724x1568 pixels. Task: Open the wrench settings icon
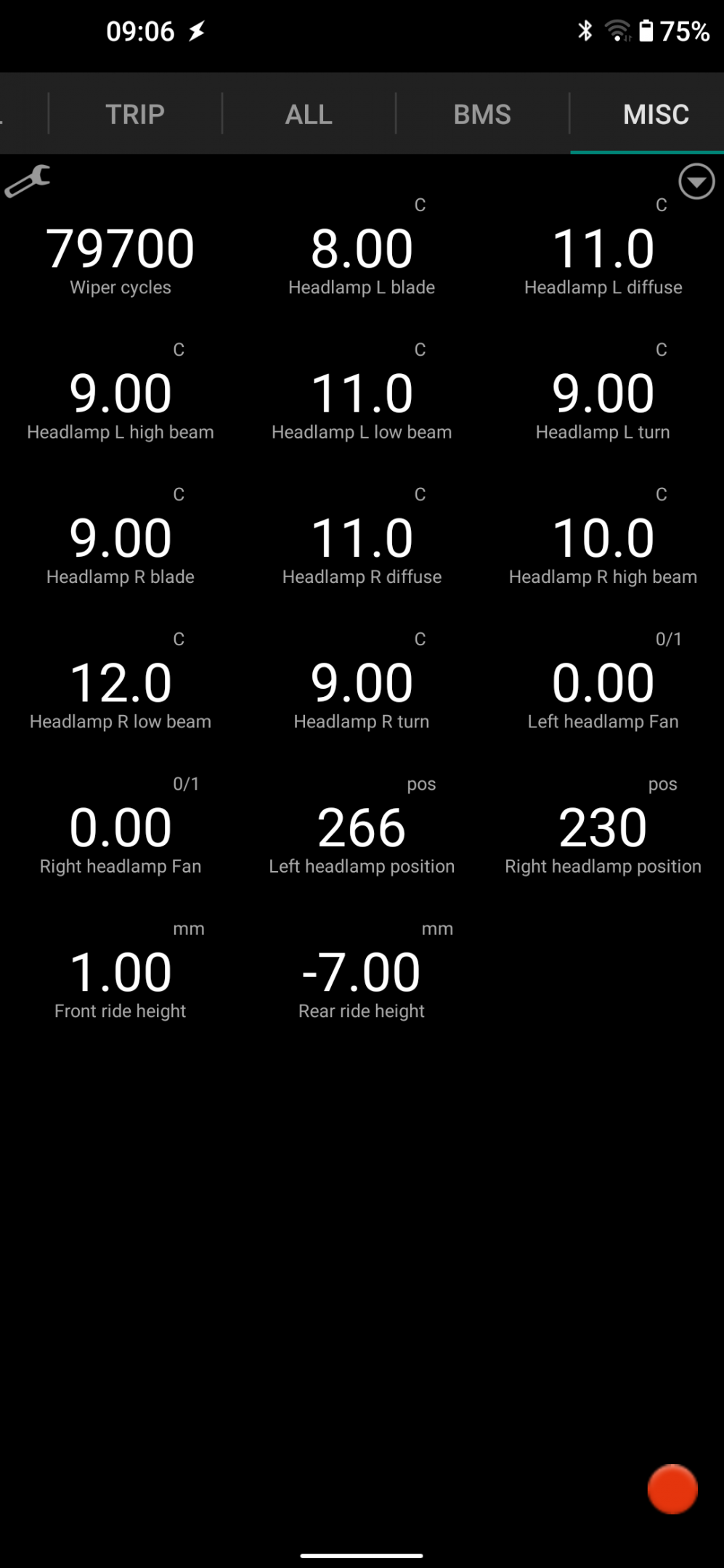coord(28,181)
